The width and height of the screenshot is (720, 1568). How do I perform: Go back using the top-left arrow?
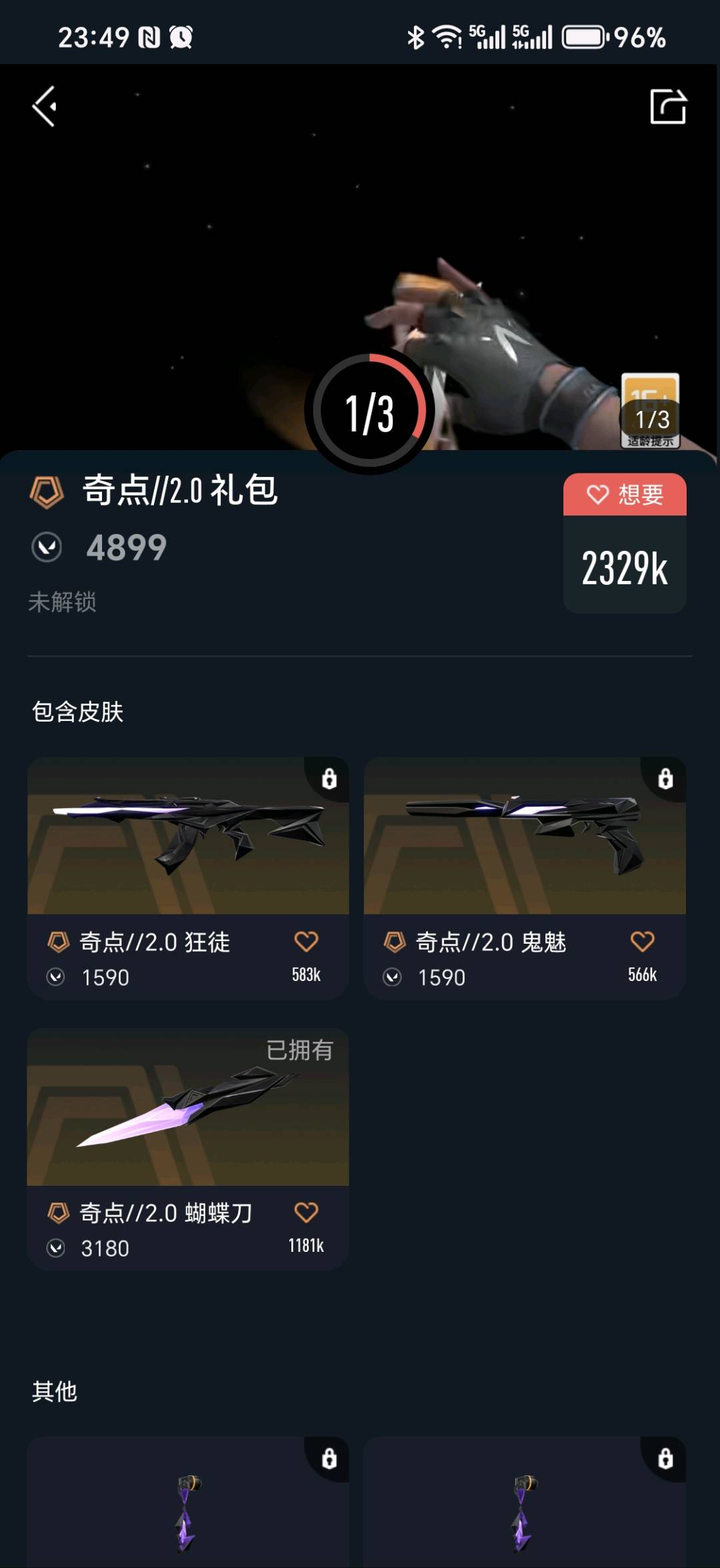tap(45, 107)
